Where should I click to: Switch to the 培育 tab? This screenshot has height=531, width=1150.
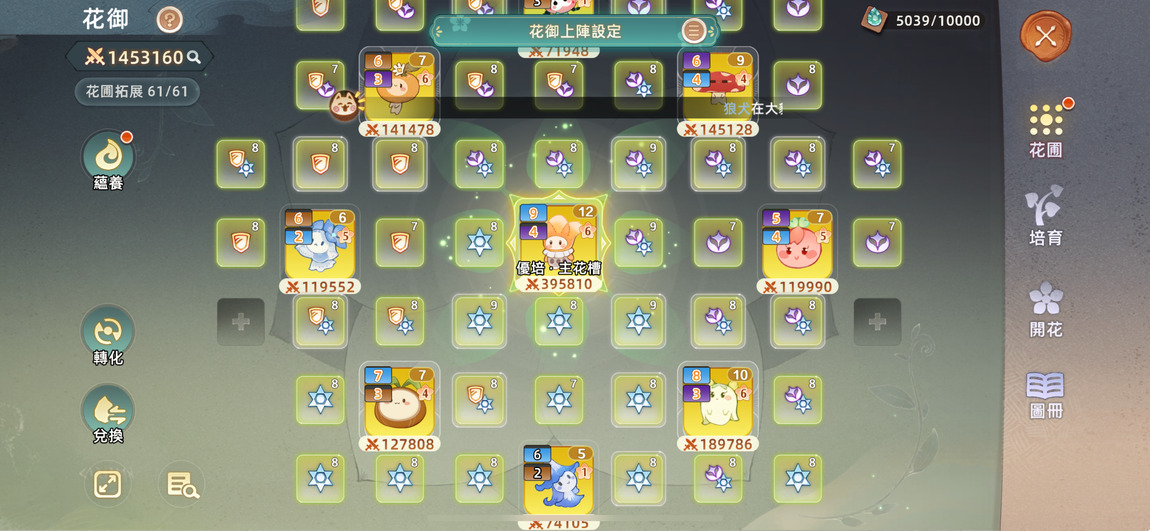coord(1045,215)
